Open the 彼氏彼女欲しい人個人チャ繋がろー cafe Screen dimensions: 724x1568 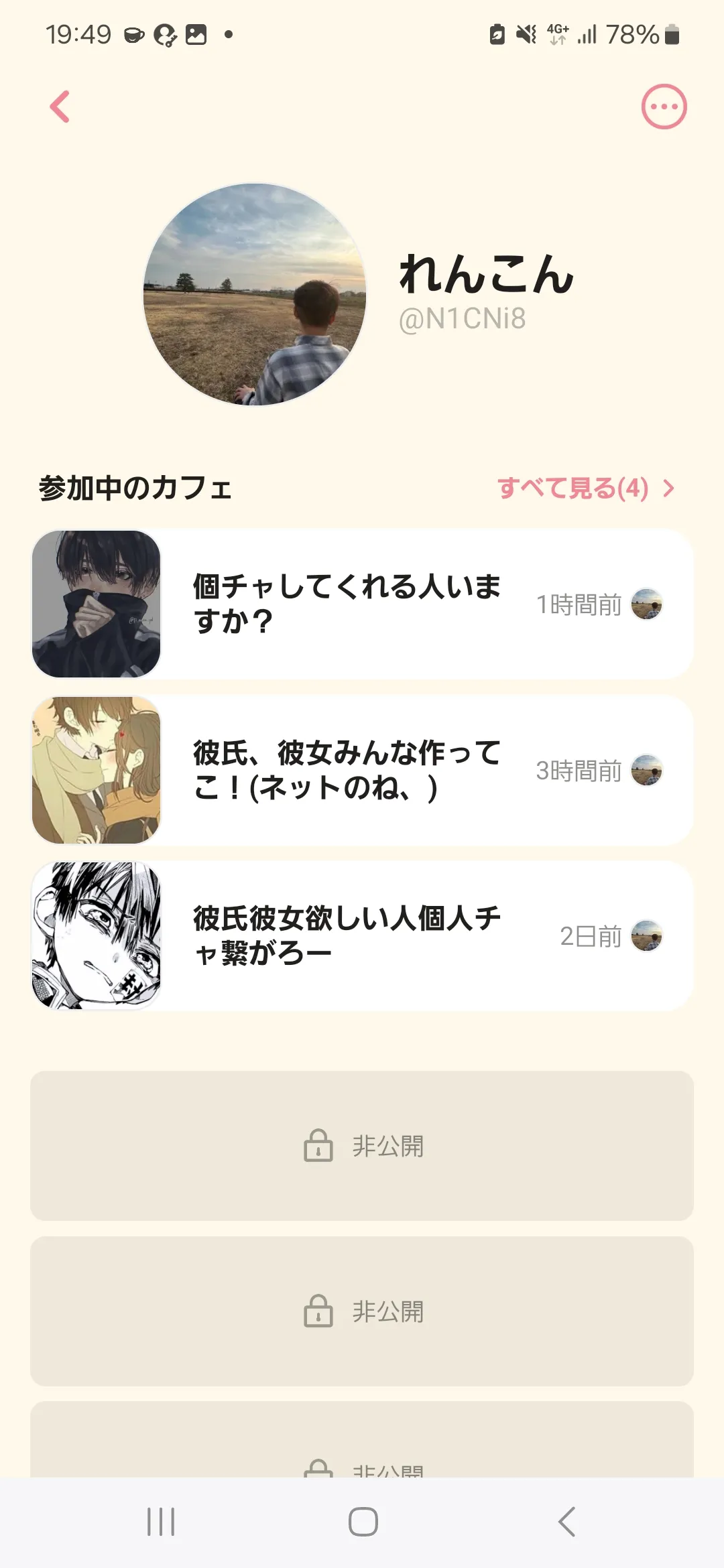(x=362, y=935)
